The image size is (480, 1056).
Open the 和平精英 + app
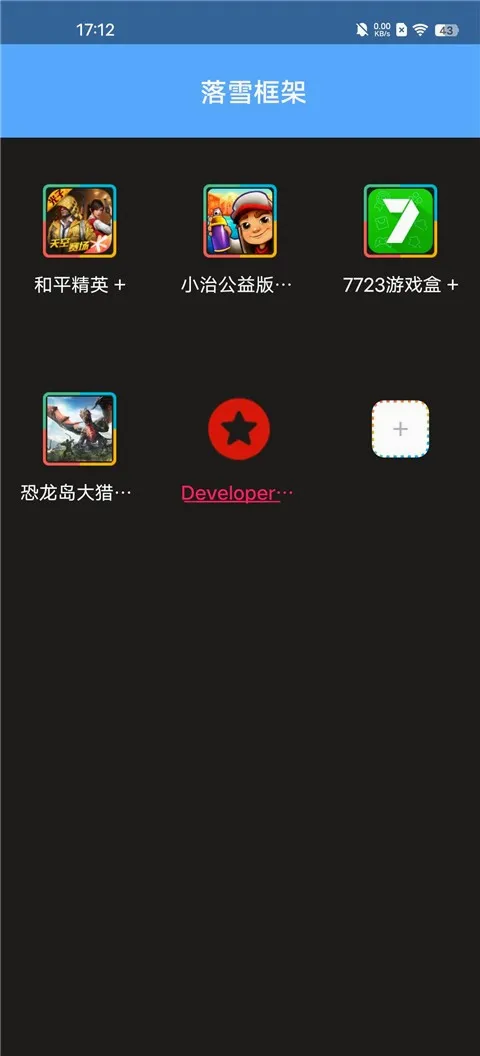pos(79,221)
